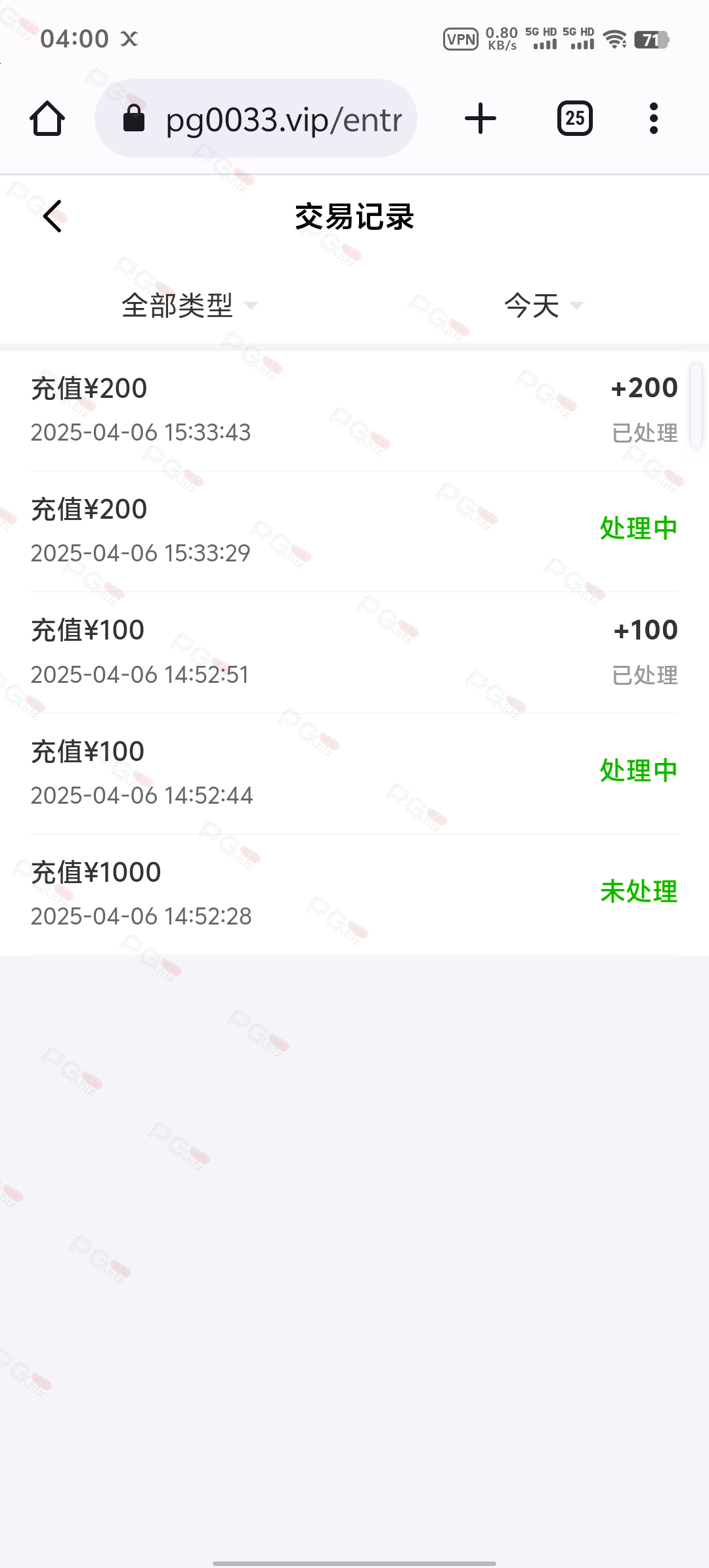The width and height of the screenshot is (709, 1568).
Task: Open the 充值¥200 record from 15:33:29
Action: pyautogui.click(x=354, y=531)
